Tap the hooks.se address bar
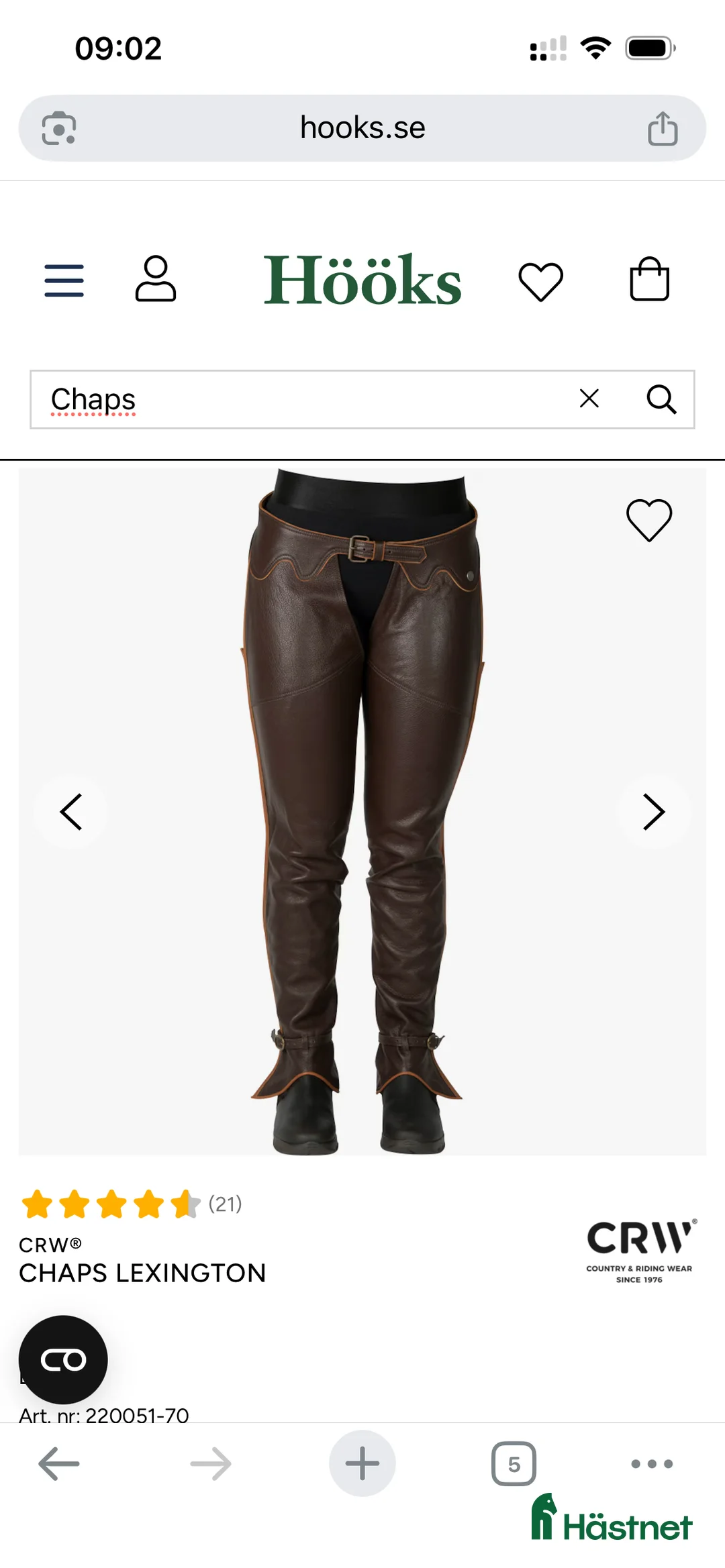The height and width of the screenshot is (1568, 725). (x=362, y=127)
